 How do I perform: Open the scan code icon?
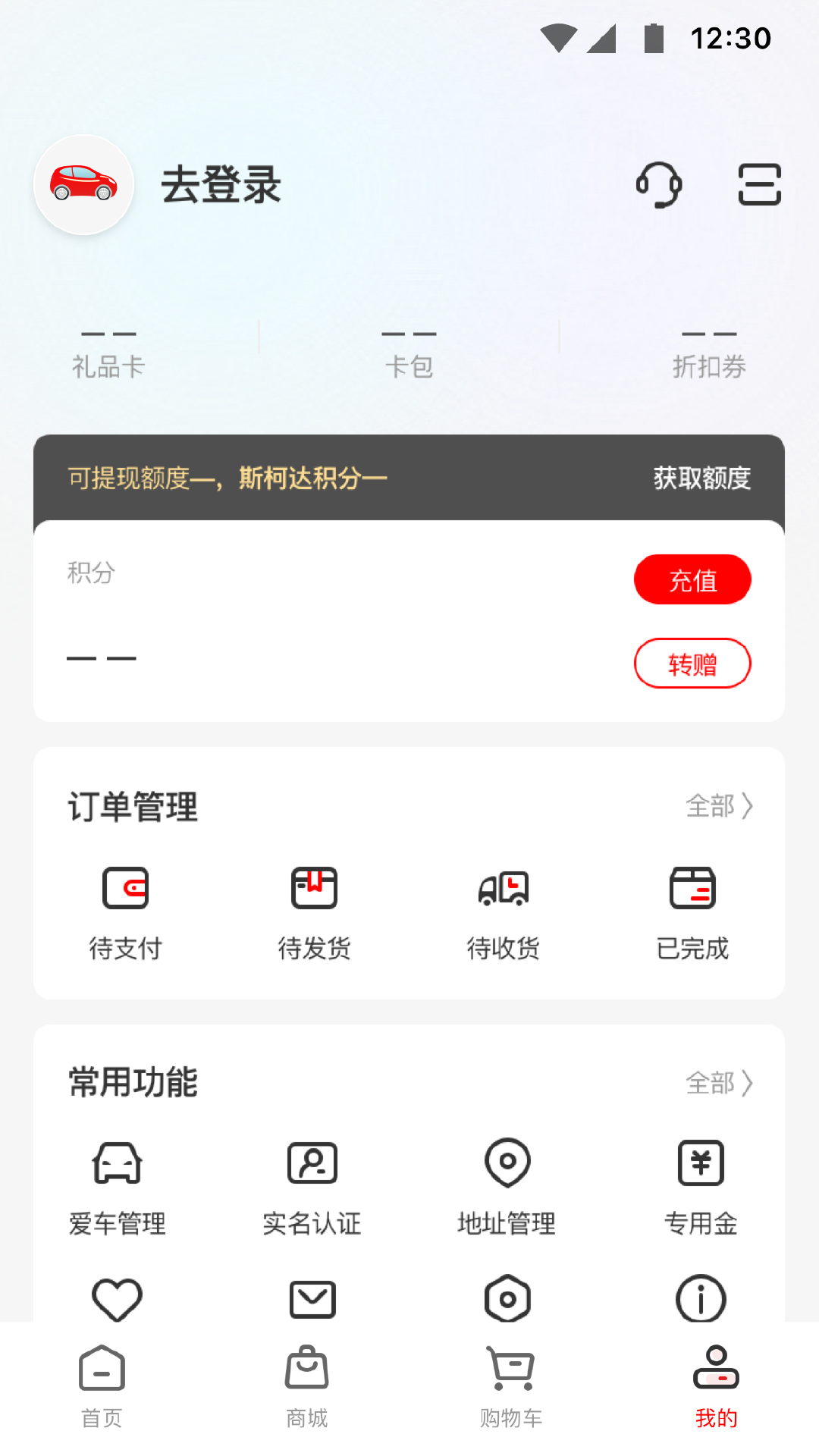pyautogui.click(x=759, y=184)
